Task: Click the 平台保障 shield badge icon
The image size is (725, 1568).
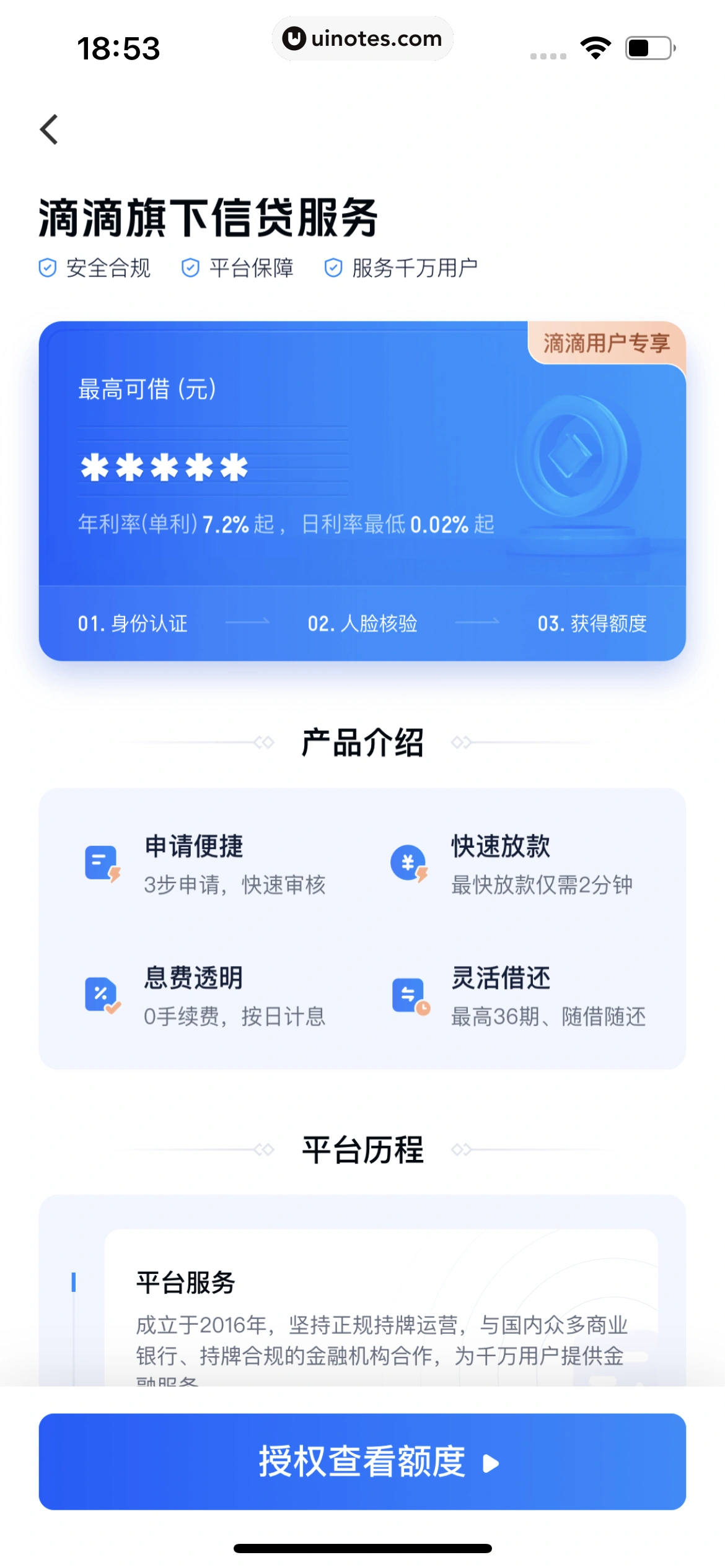Action: [x=189, y=268]
